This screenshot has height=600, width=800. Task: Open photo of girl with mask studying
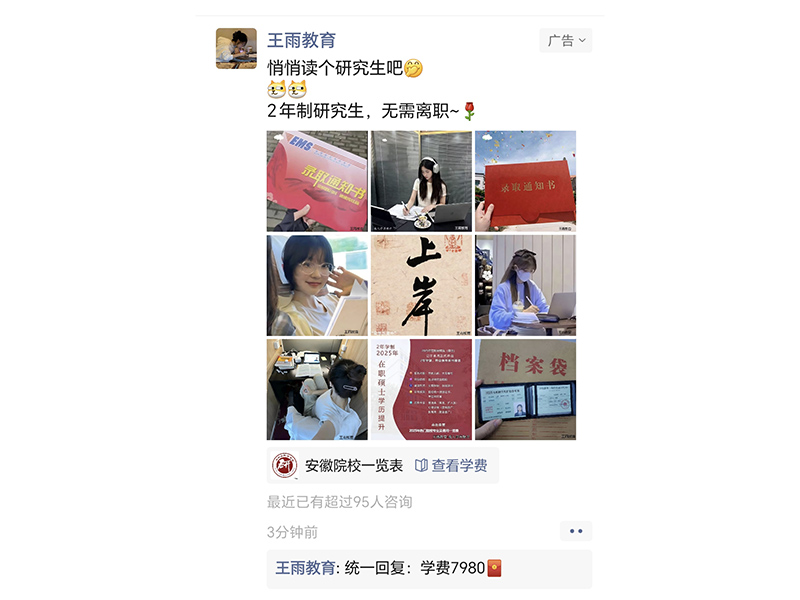click(525, 285)
